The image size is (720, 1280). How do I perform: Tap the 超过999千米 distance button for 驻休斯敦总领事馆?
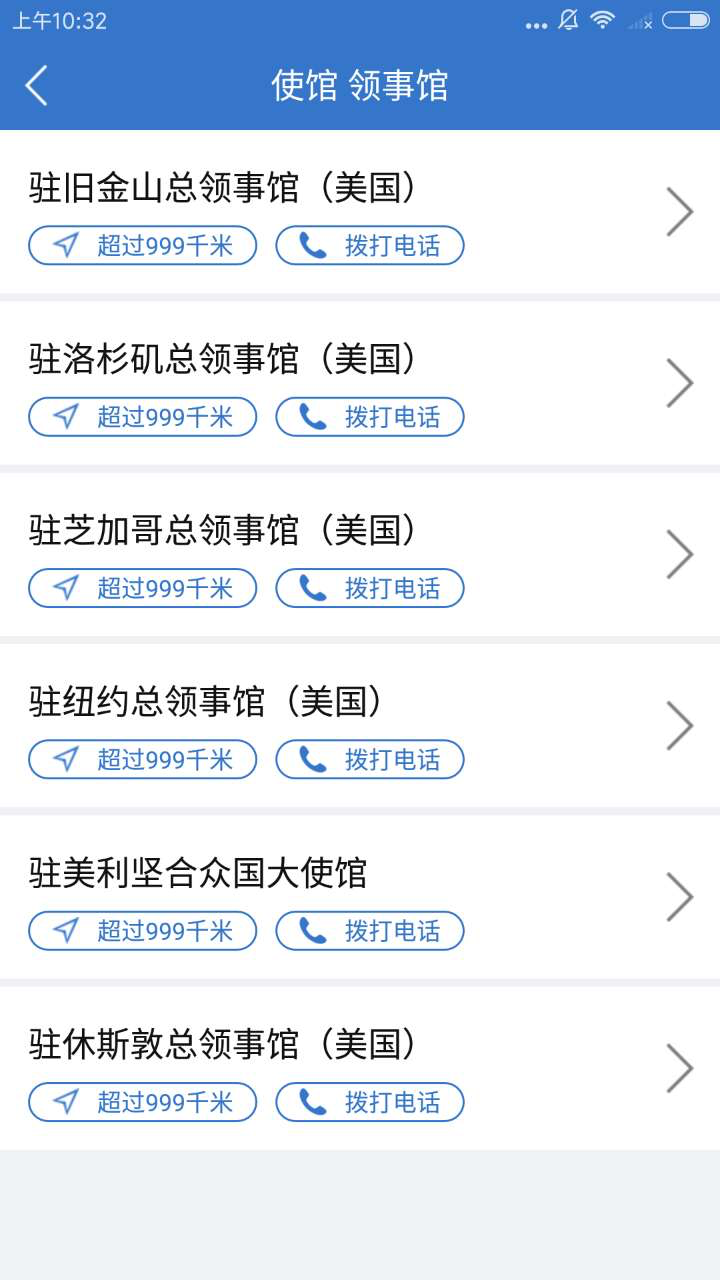(x=142, y=1103)
